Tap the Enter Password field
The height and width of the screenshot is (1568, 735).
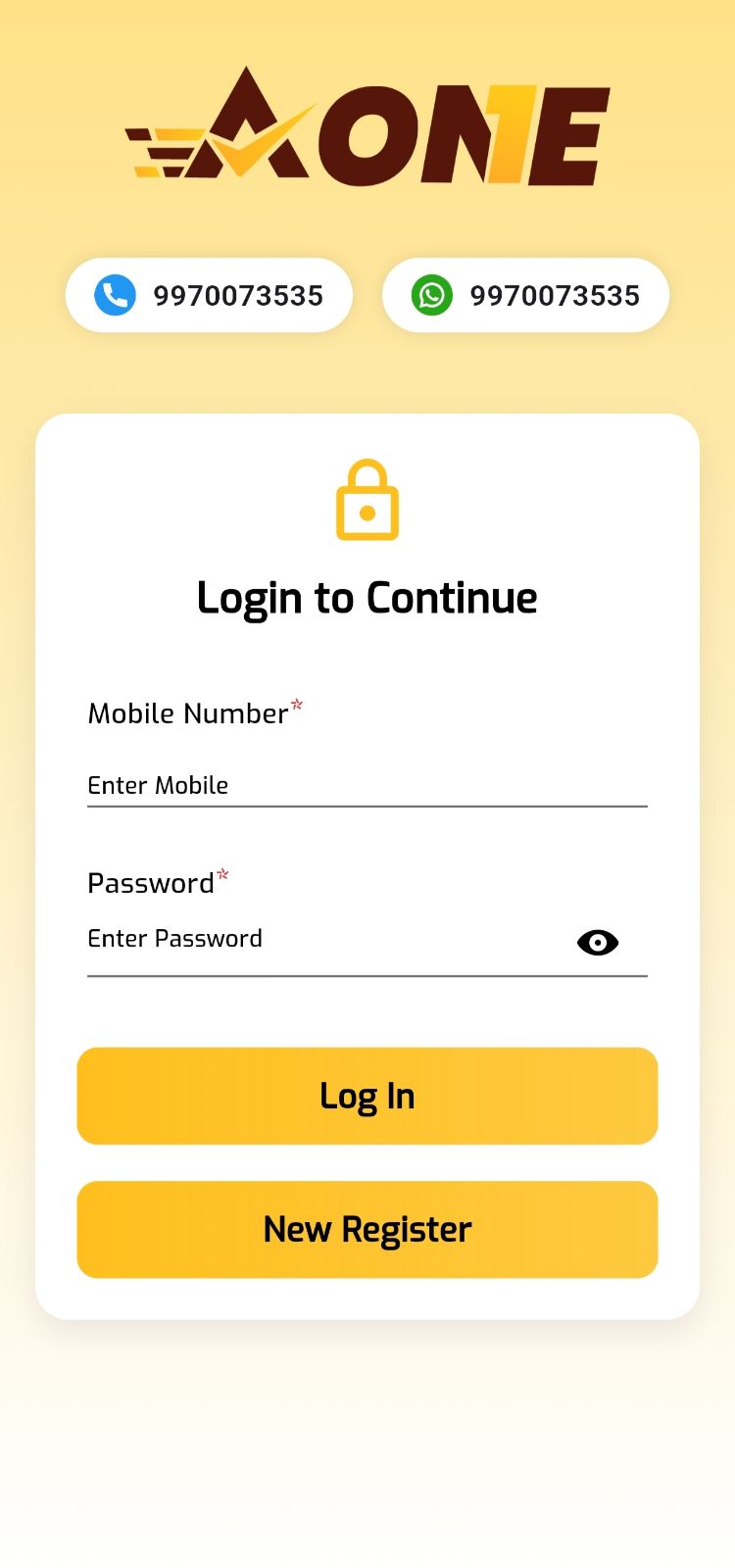[323, 939]
